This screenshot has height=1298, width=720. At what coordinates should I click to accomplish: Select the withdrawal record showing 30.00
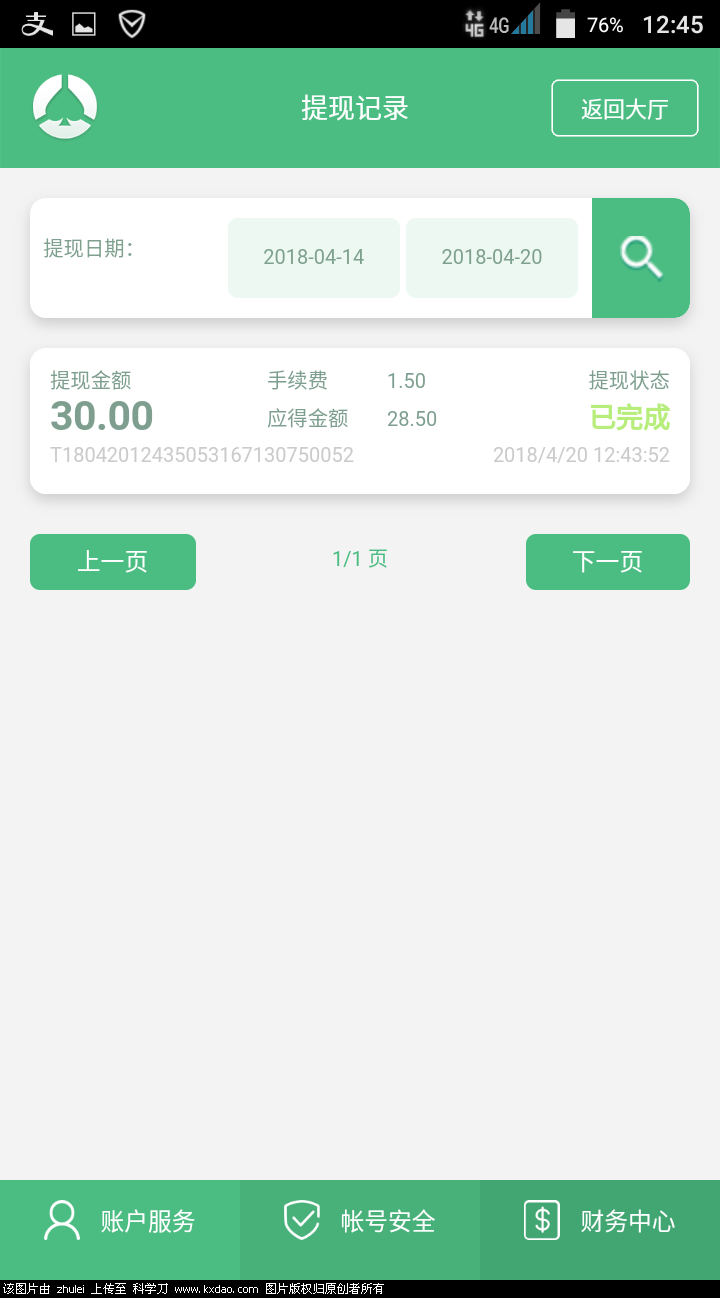[360, 418]
